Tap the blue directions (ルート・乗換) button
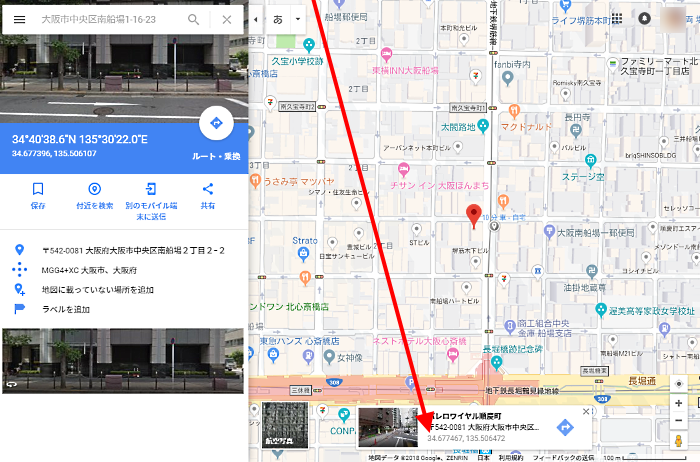700x462 pixels. (x=215, y=125)
